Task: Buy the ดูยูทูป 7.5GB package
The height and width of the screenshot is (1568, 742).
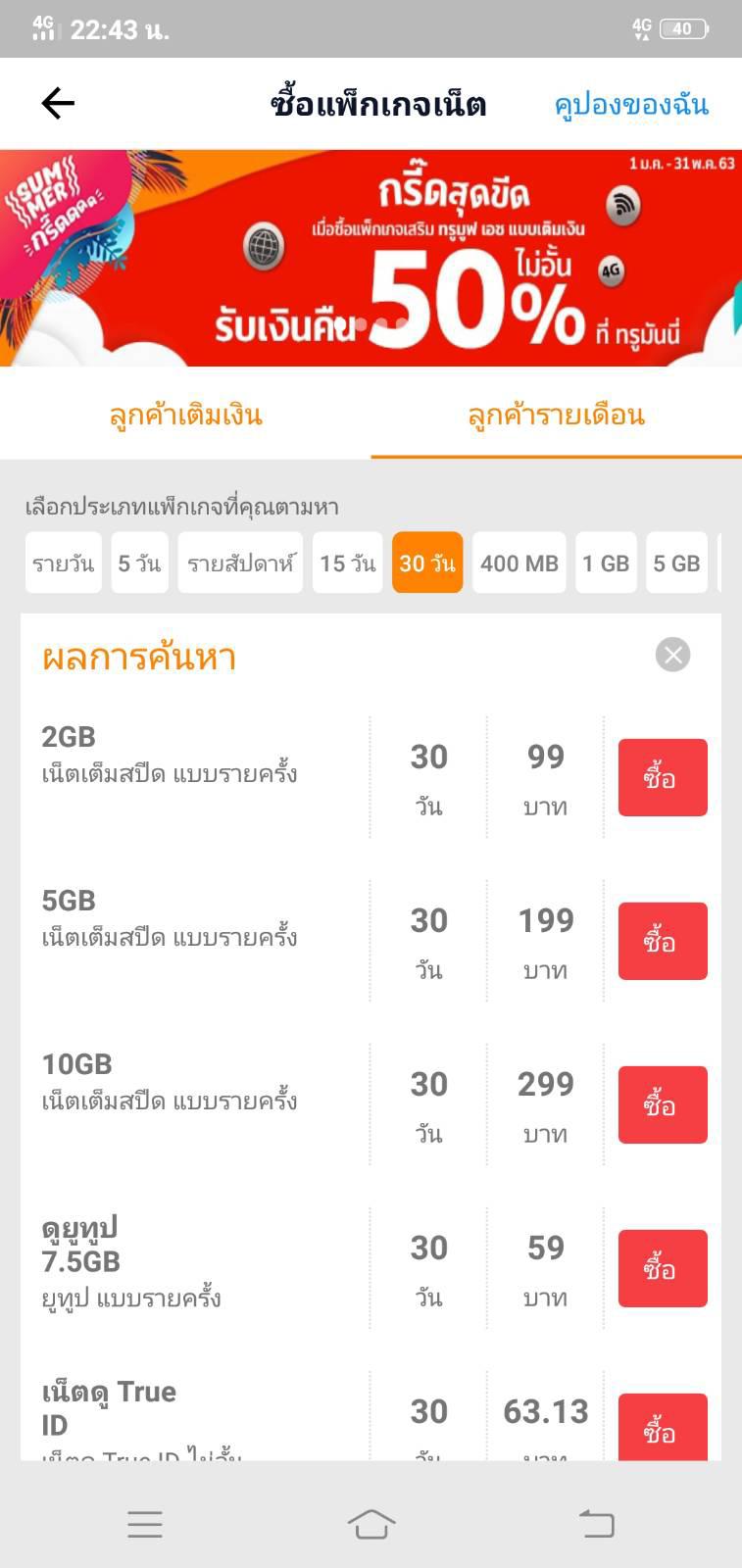Action: pos(663,1268)
